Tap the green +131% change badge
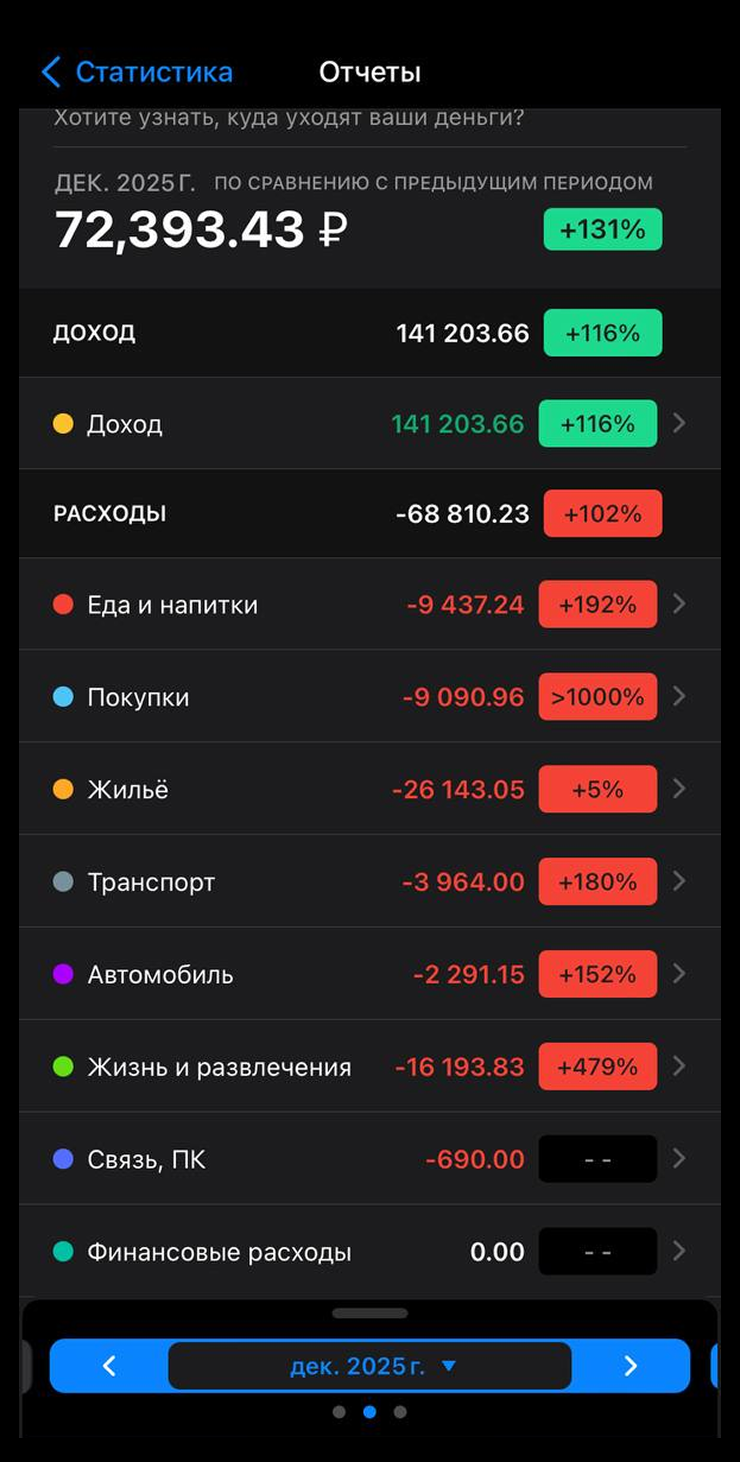 tap(602, 228)
